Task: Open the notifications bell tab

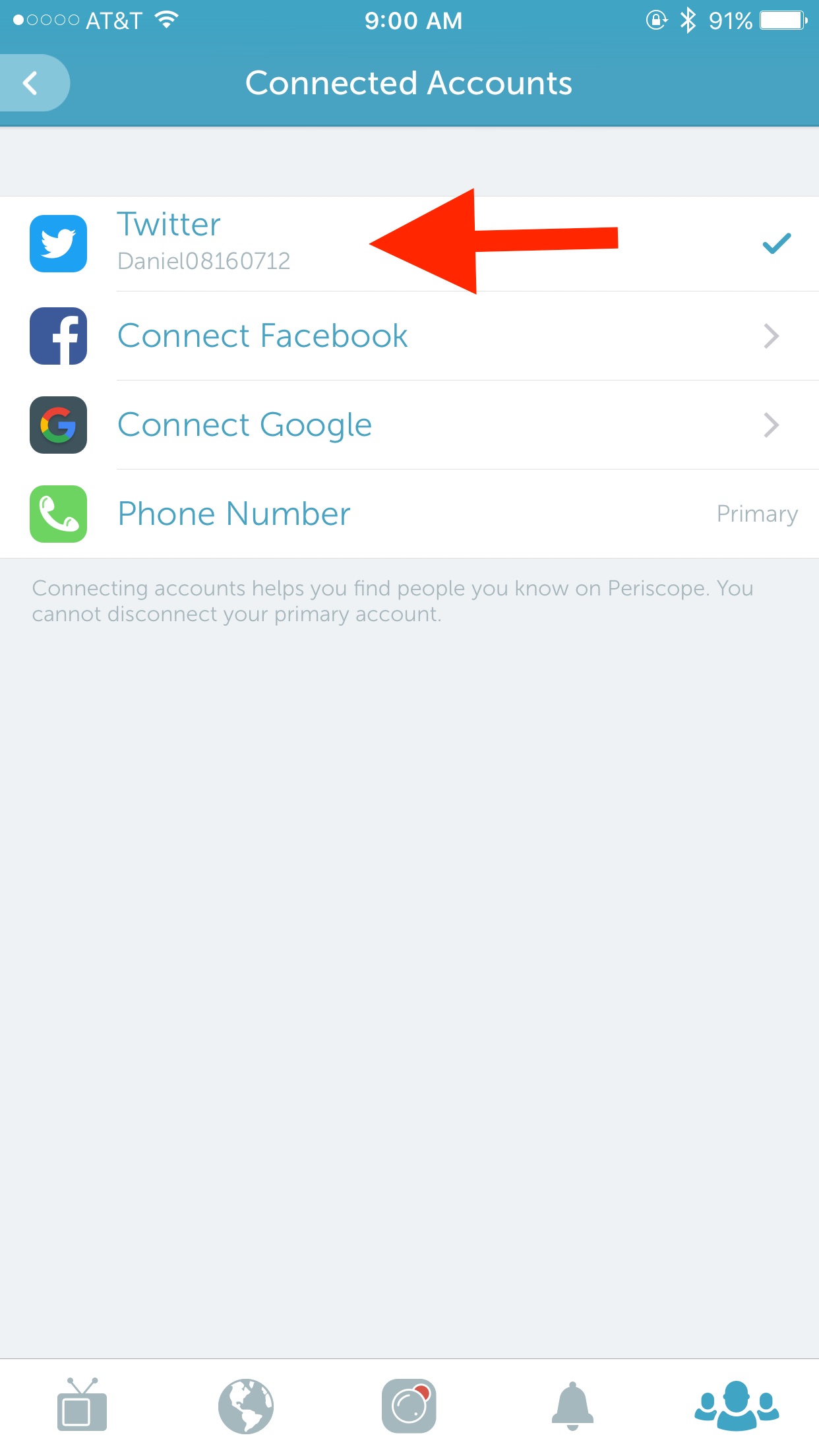Action: pyautogui.click(x=572, y=1406)
